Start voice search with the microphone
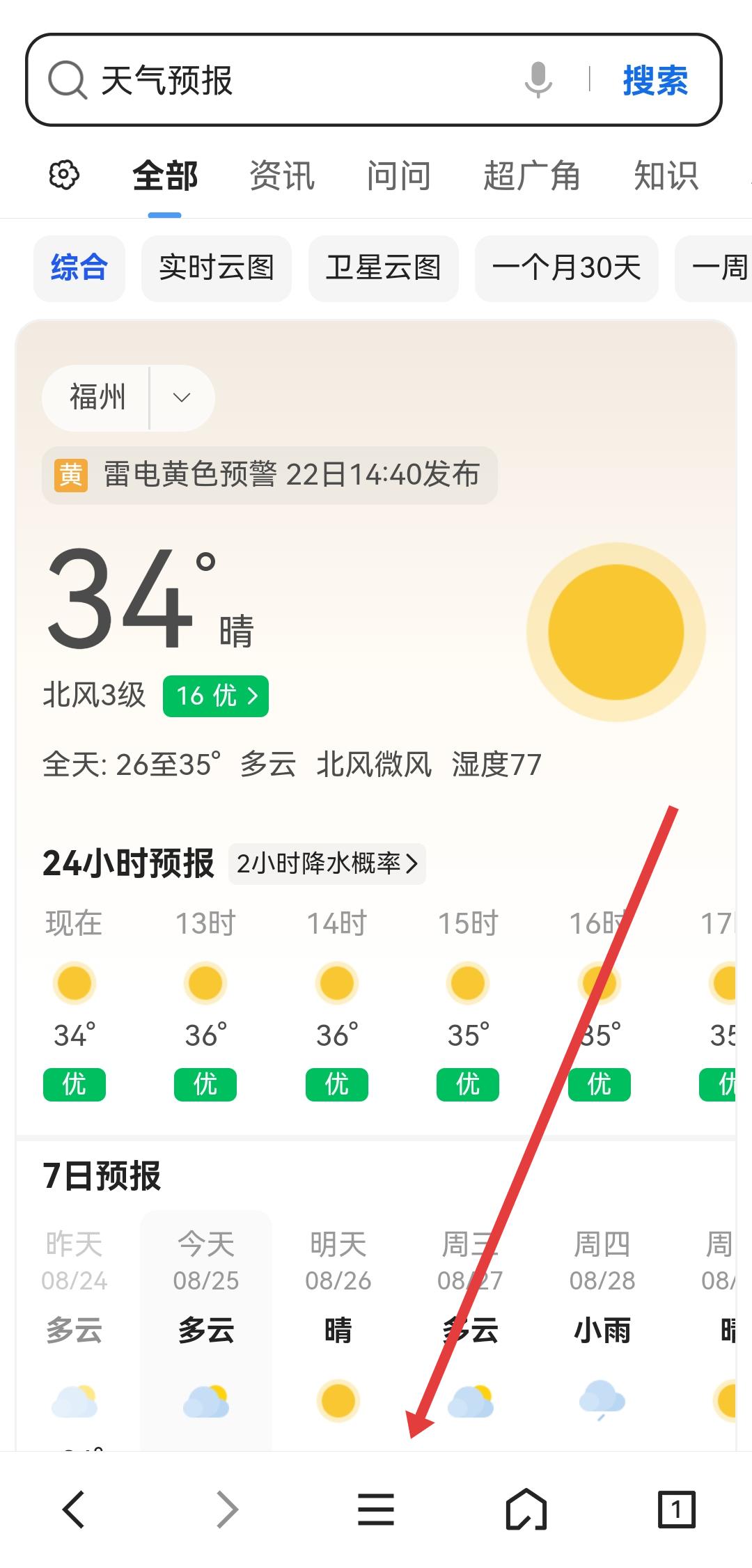 coord(538,79)
